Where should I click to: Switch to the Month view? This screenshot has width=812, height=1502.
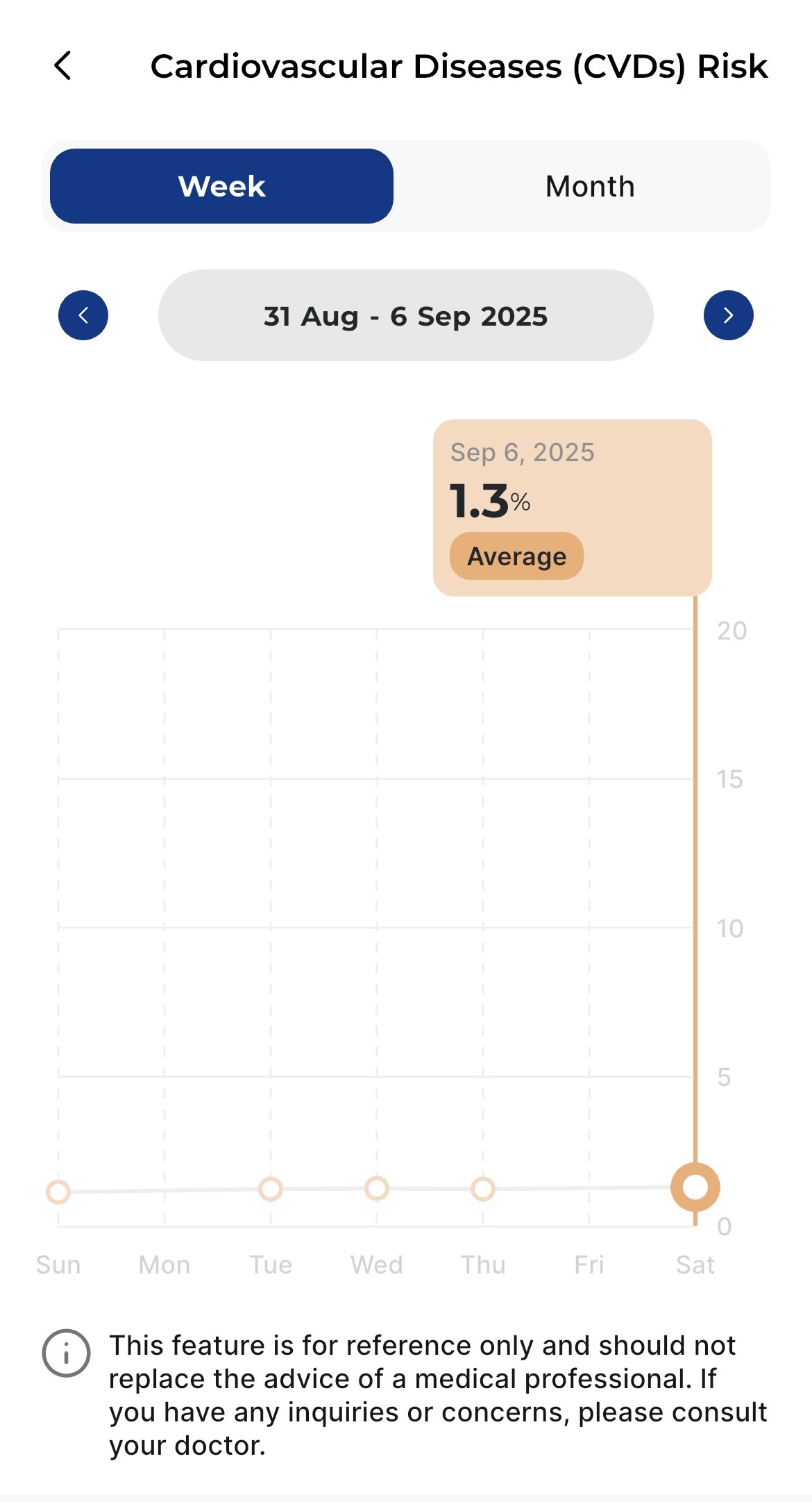[x=589, y=186]
